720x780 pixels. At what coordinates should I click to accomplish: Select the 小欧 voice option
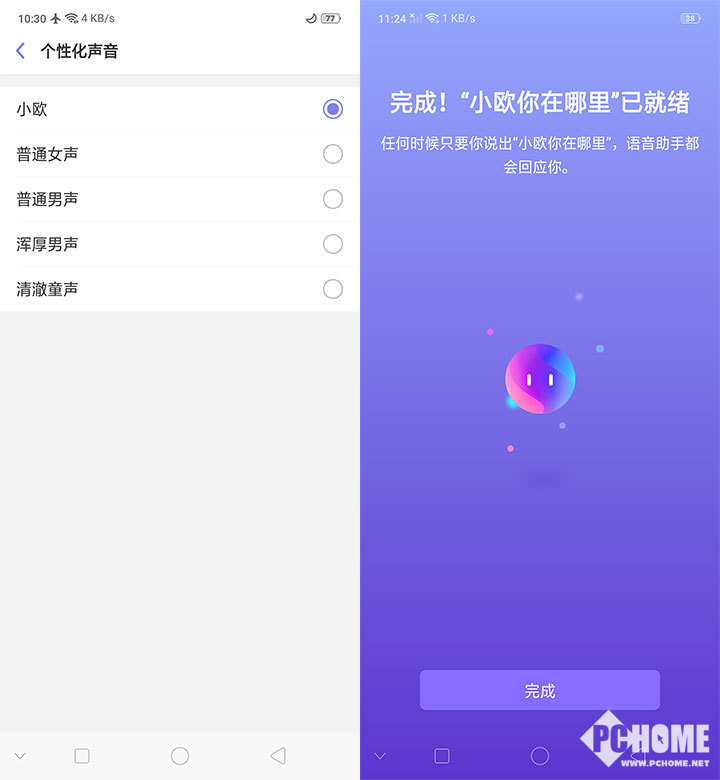pyautogui.click(x=332, y=109)
